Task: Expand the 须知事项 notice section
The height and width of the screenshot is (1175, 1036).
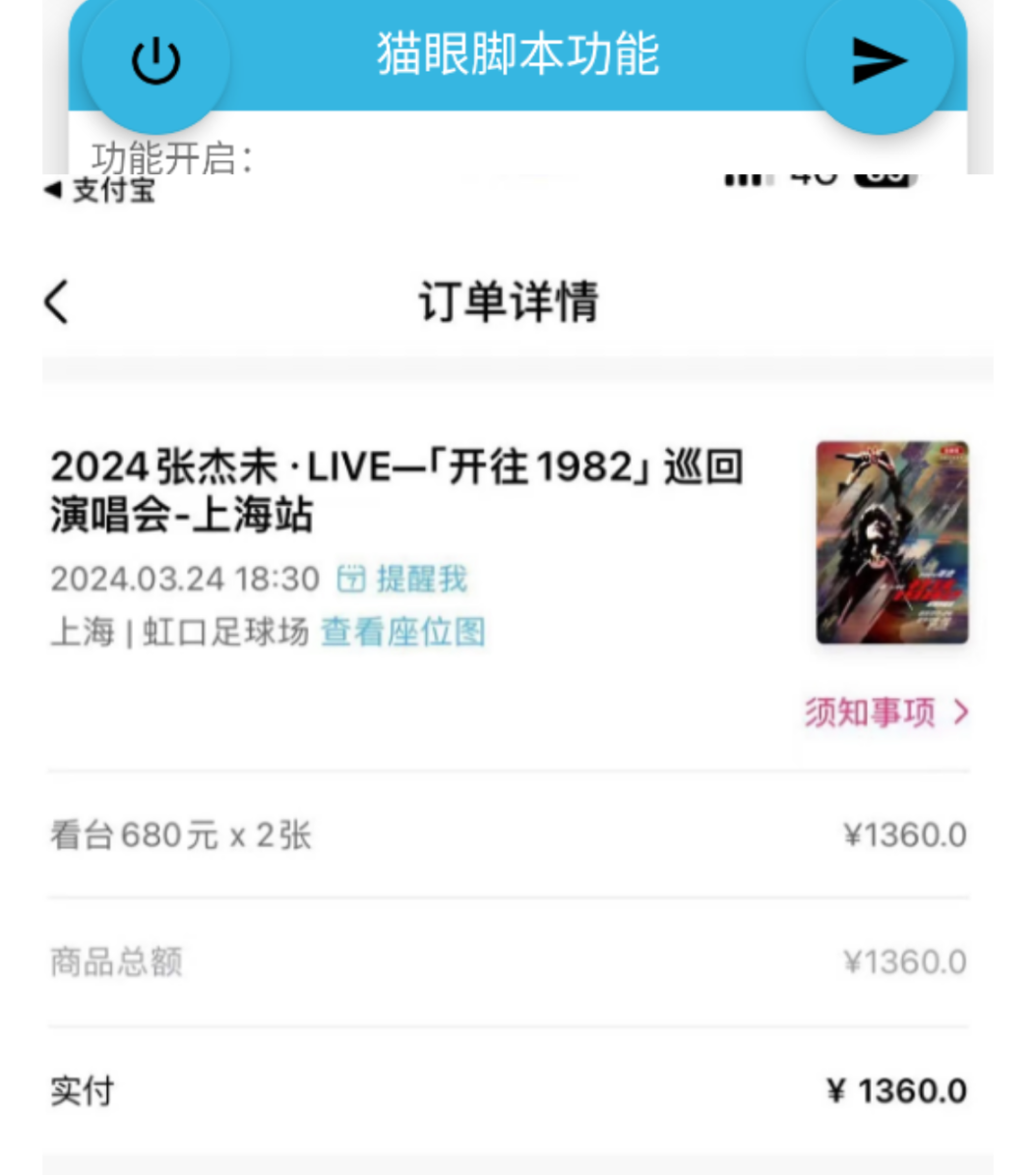Action: point(872,711)
